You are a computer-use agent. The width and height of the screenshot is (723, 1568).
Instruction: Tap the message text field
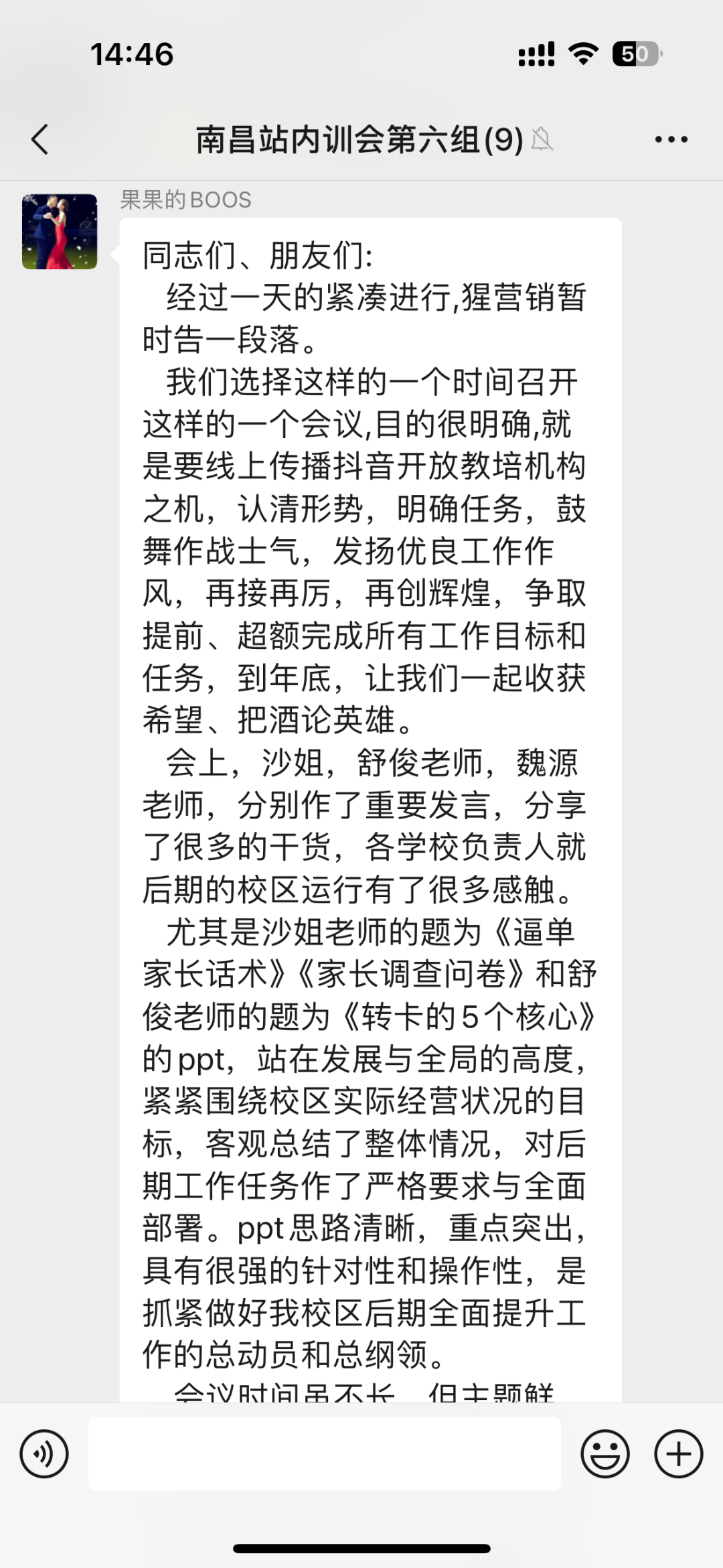[x=325, y=1453]
